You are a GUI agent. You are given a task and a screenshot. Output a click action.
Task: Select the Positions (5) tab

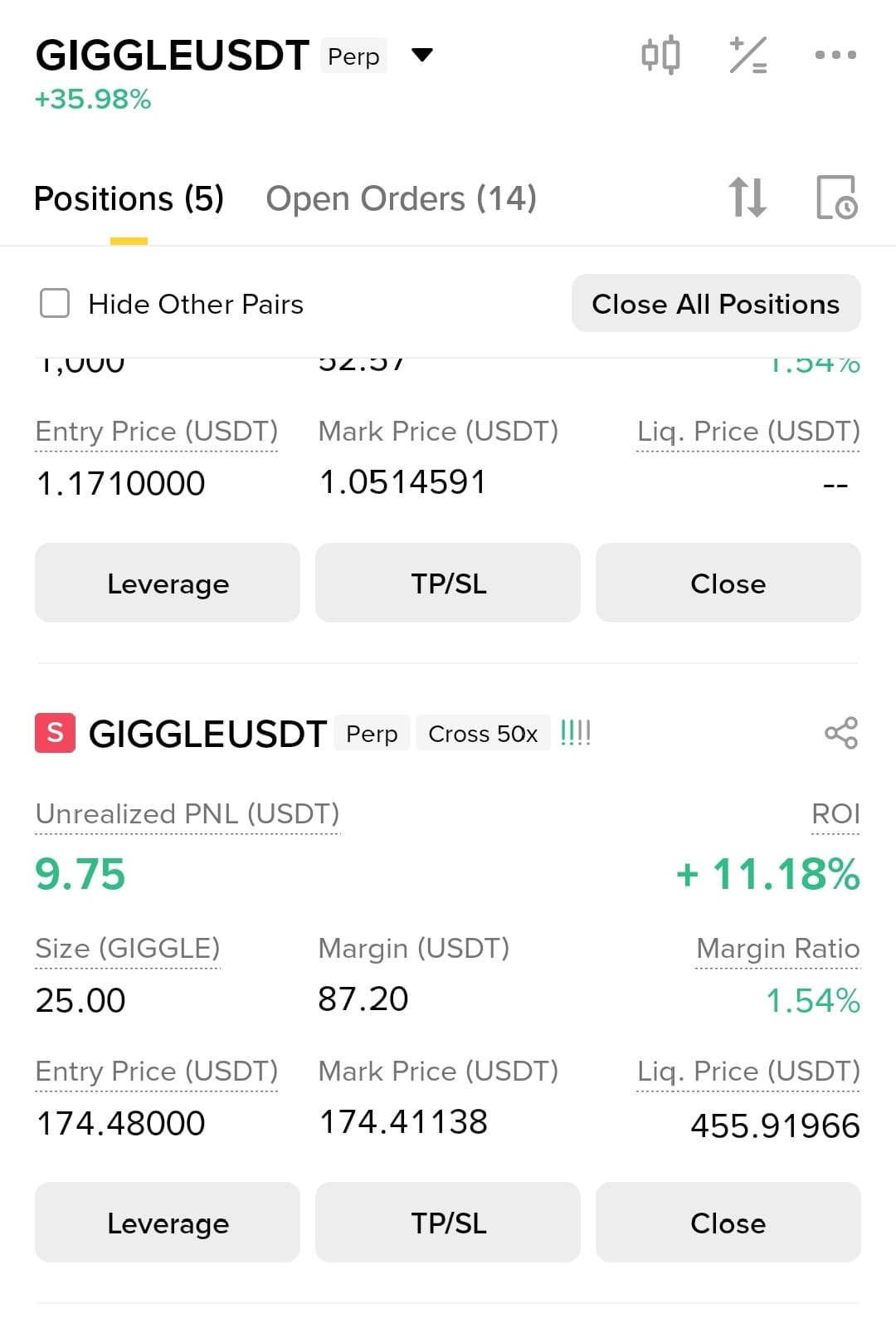(x=129, y=199)
